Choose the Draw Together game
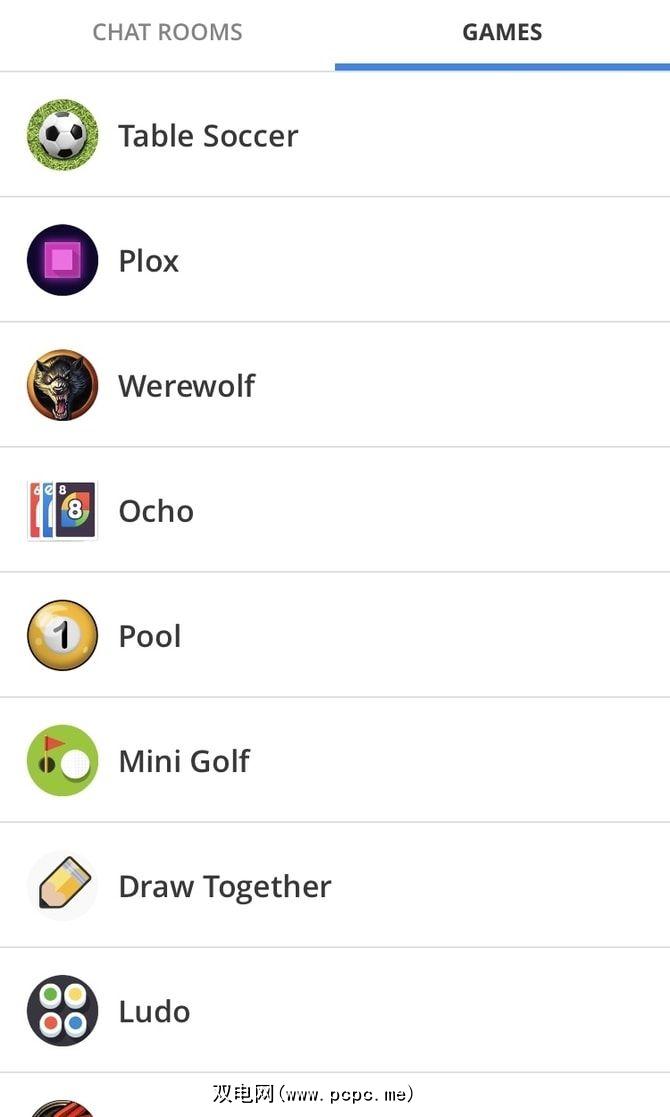 (x=225, y=886)
